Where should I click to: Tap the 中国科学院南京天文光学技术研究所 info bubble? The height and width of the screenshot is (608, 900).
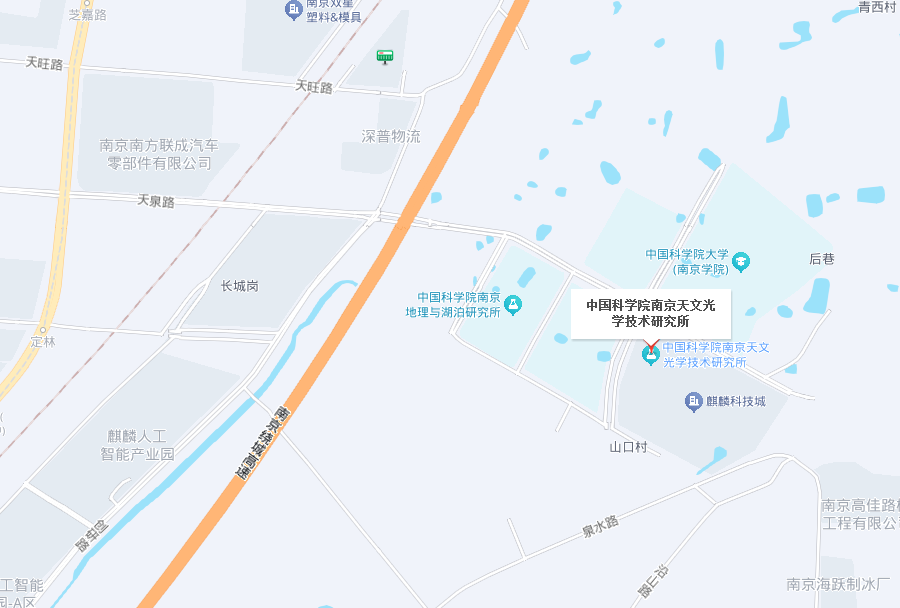651,313
